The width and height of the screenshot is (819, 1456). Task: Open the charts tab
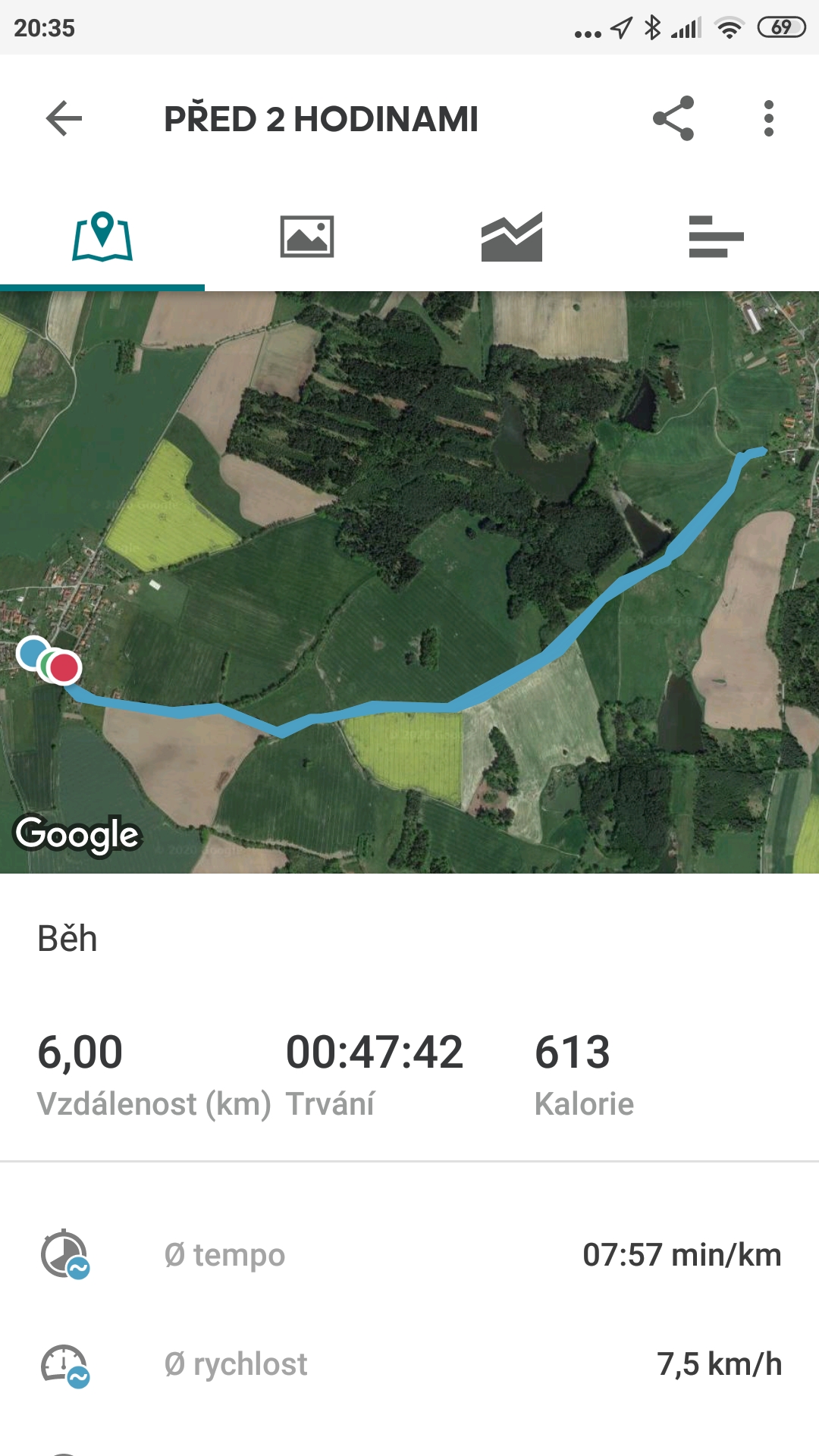pyautogui.click(x=512, y=237)
